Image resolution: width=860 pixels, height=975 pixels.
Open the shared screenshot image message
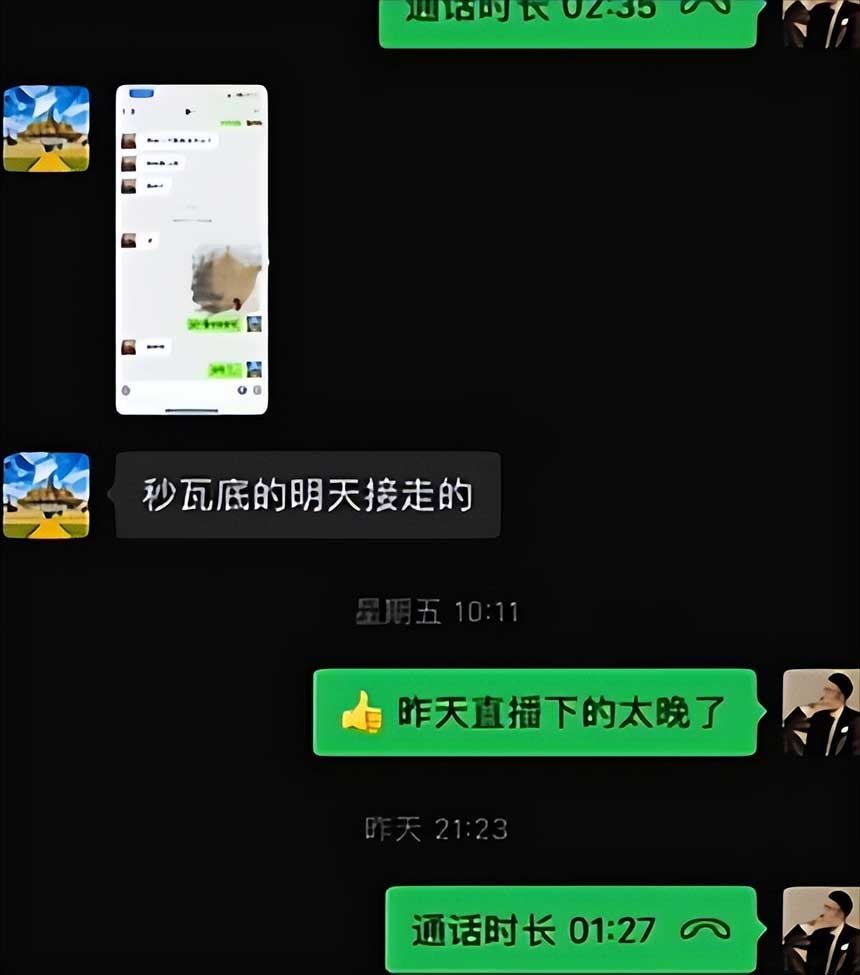(x=192, y=249)
